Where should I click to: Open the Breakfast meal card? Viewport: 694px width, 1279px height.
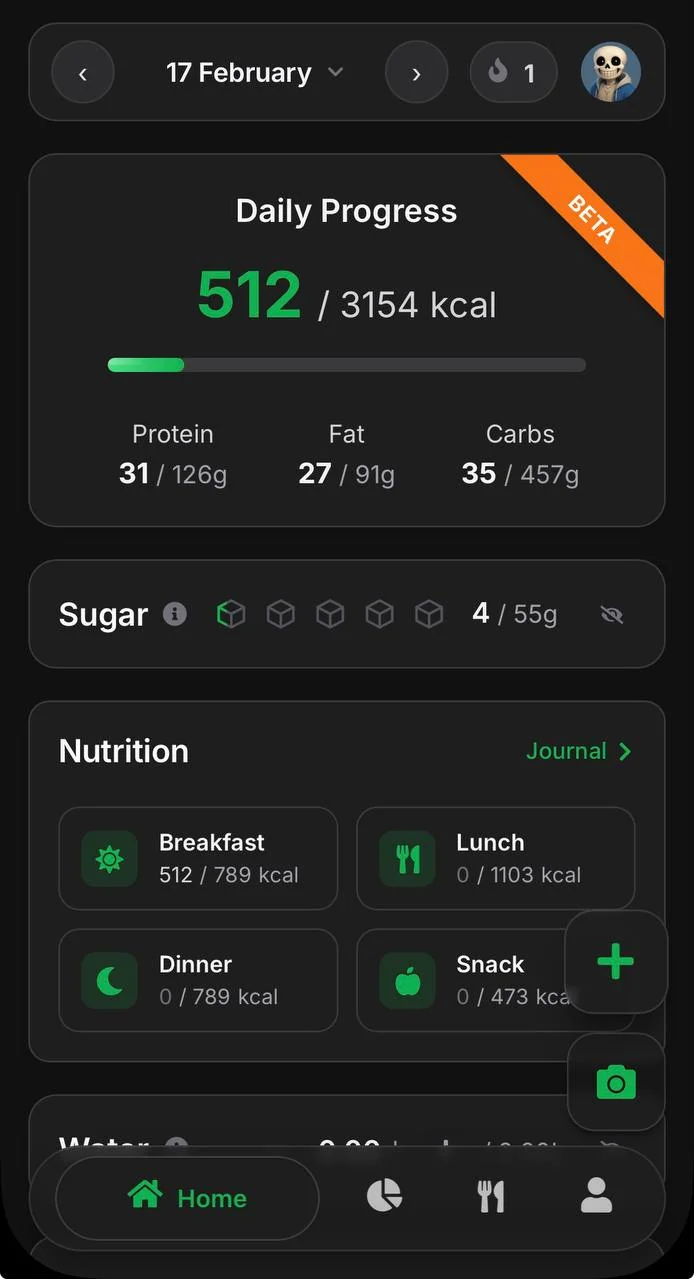pos(198,859)
